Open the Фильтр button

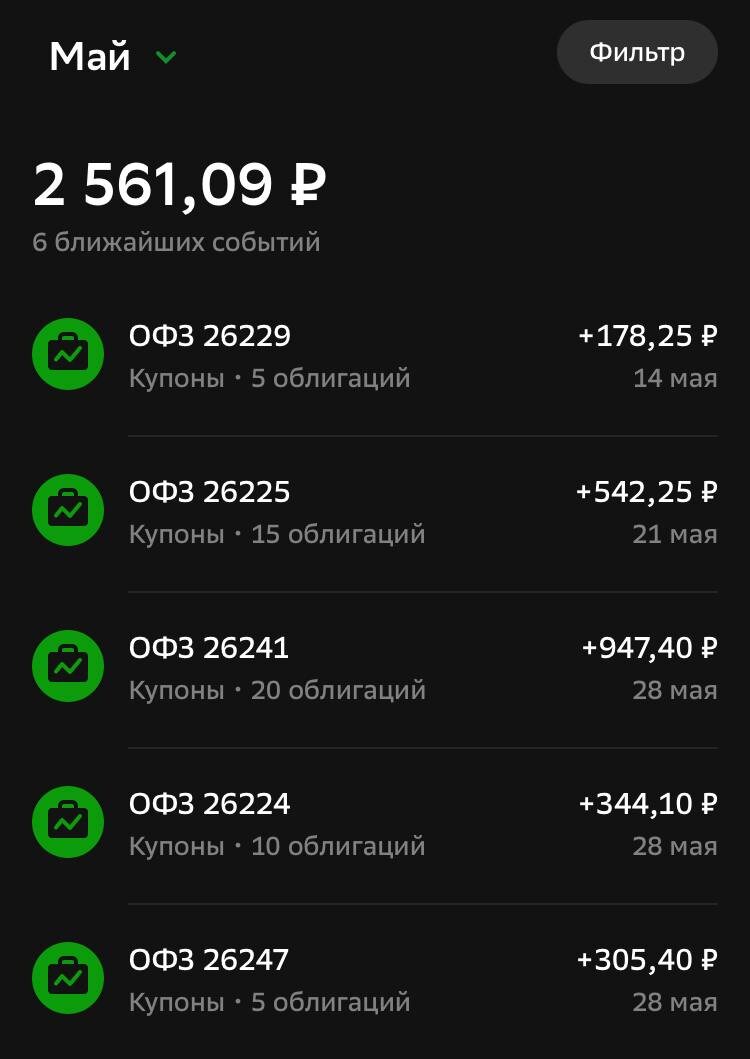pos(637,52)
